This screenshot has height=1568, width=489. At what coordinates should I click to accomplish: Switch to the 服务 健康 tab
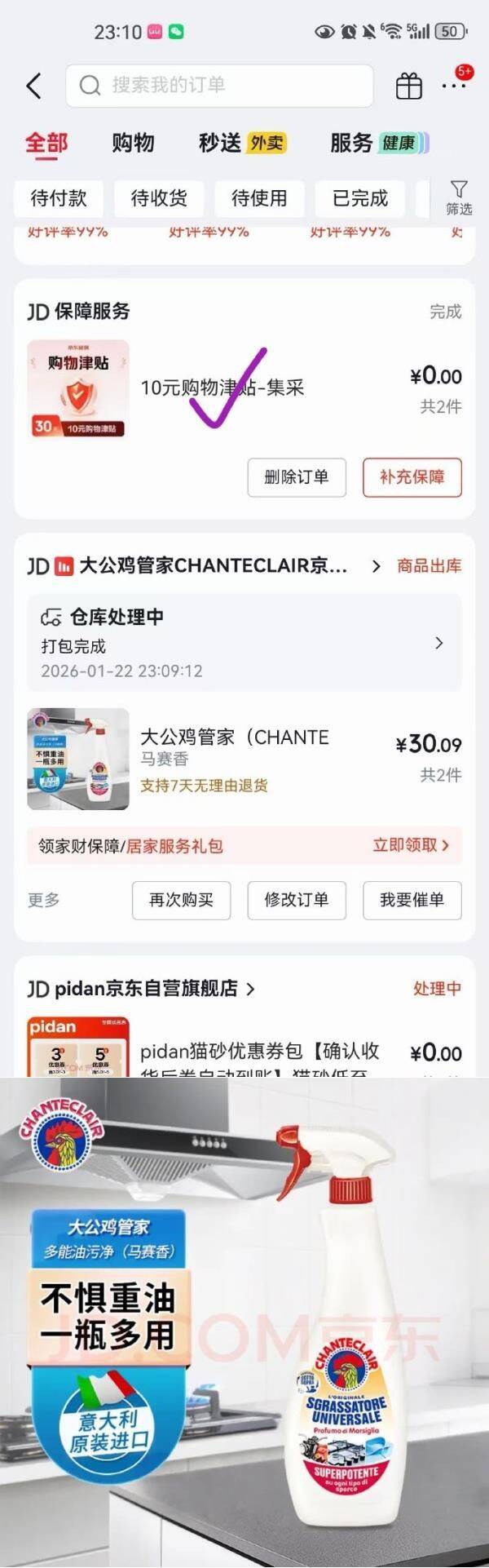(377, 143)
